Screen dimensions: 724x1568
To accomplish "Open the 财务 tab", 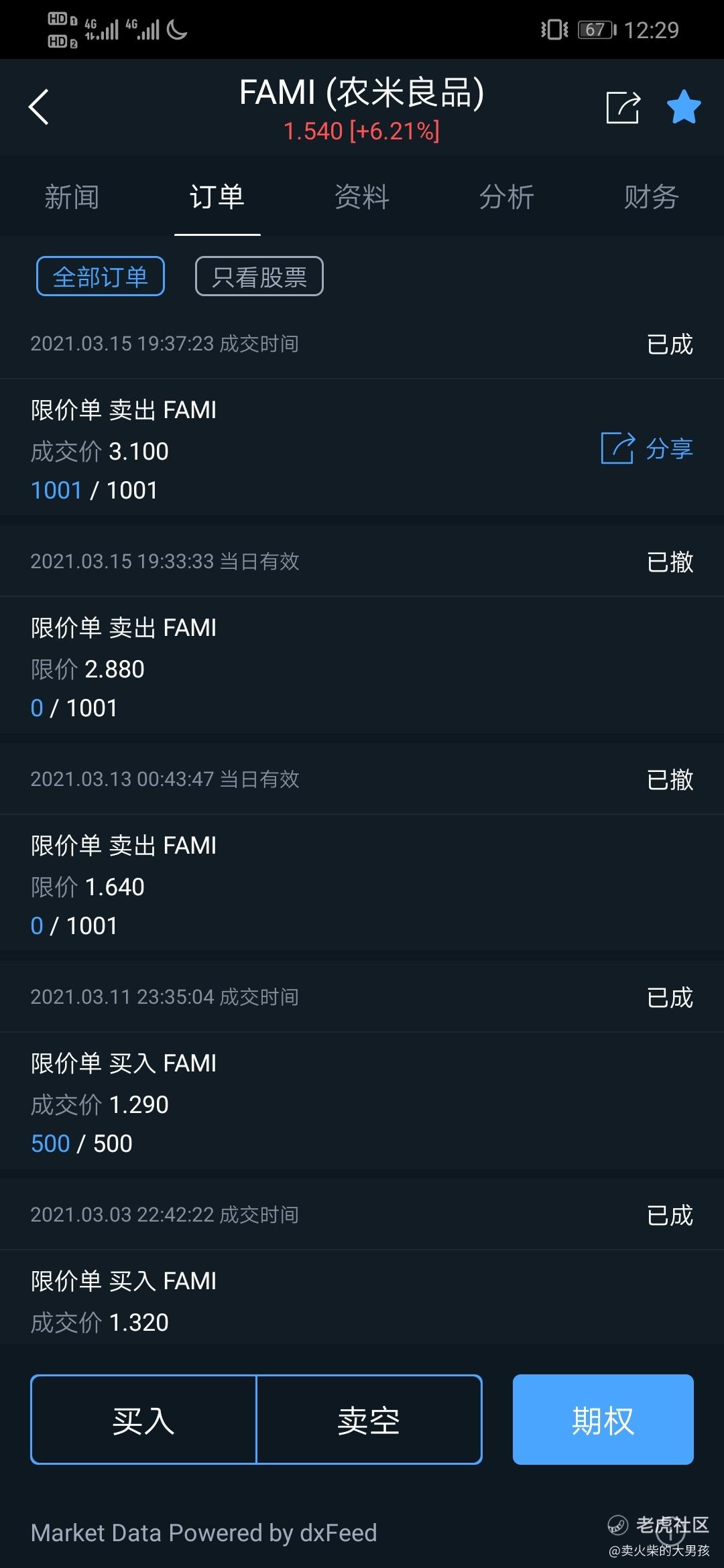I will pyautogui.click(x=651, y=197).
